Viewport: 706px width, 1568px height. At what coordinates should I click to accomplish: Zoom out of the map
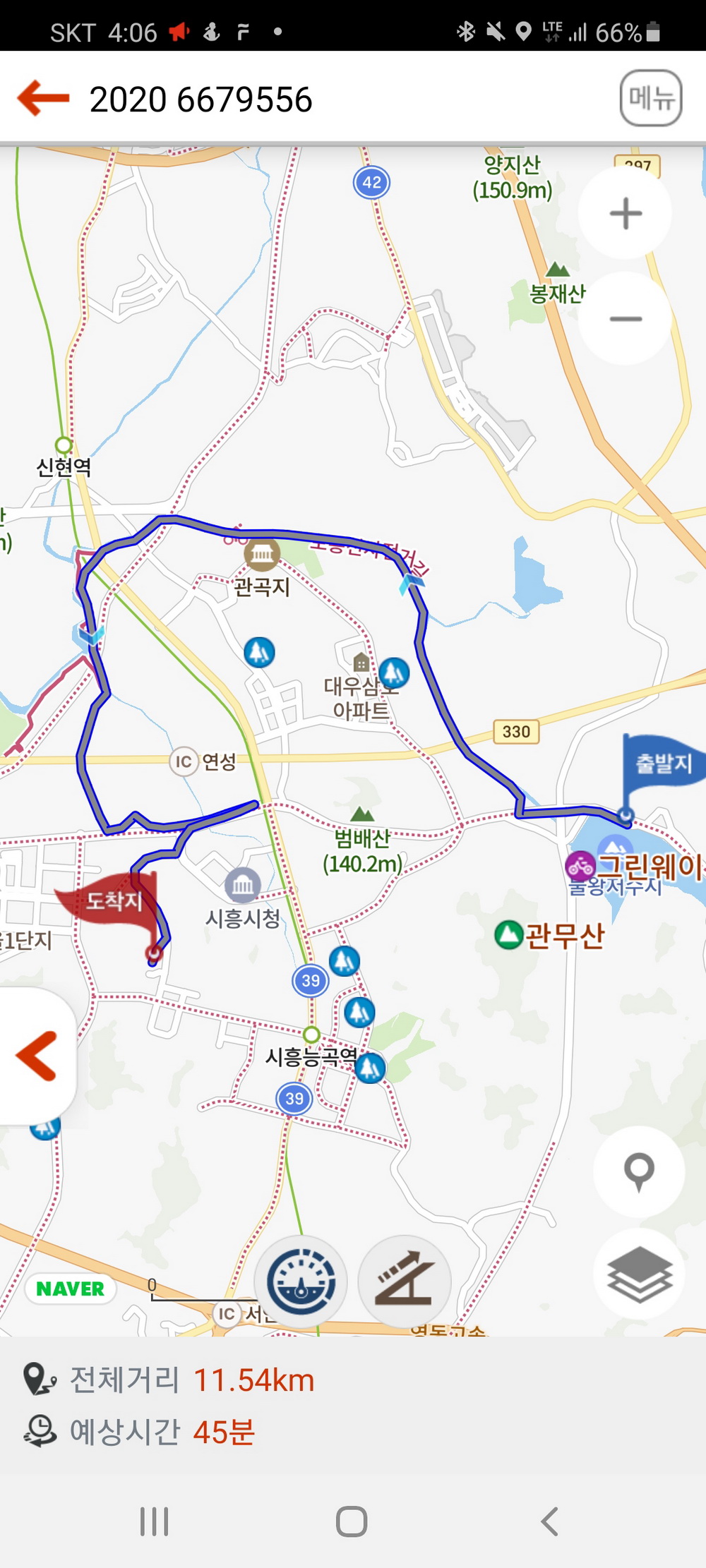point(626,319)
